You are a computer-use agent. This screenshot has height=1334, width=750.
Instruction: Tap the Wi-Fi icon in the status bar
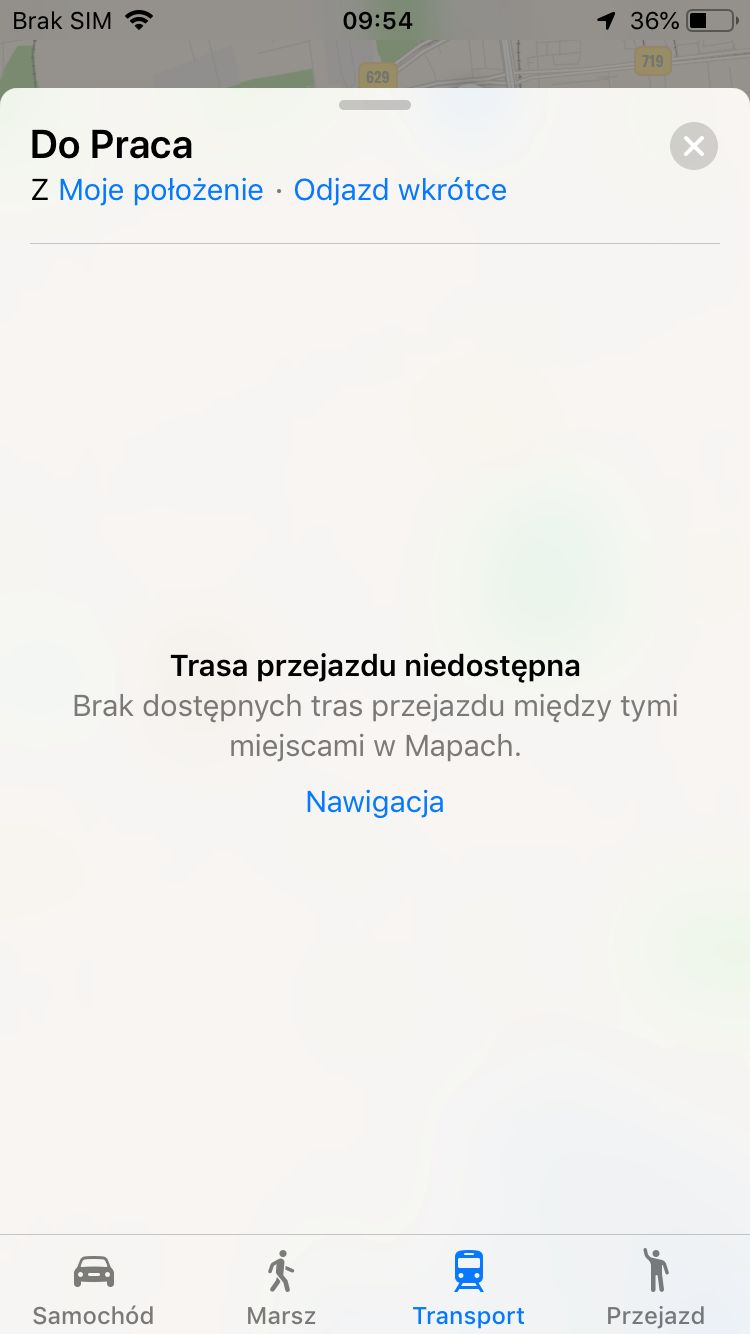[x=137, y=18]
